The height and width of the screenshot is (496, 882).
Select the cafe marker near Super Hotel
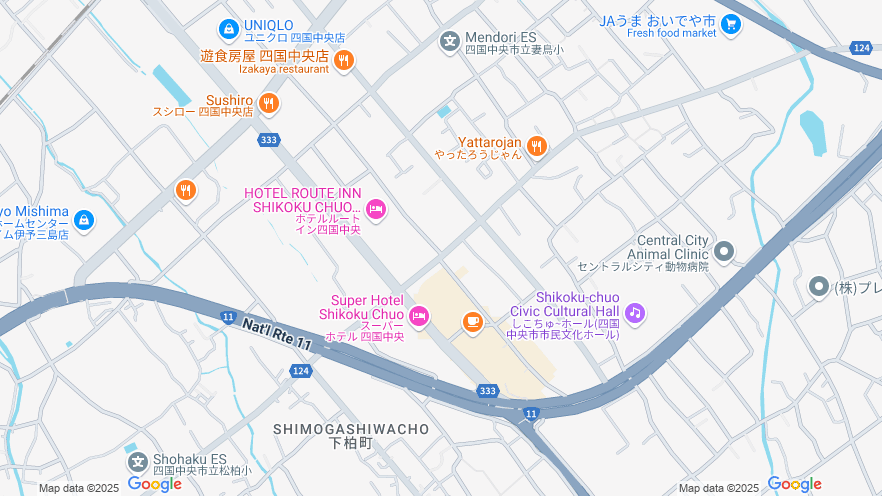[x=473, y=321]
